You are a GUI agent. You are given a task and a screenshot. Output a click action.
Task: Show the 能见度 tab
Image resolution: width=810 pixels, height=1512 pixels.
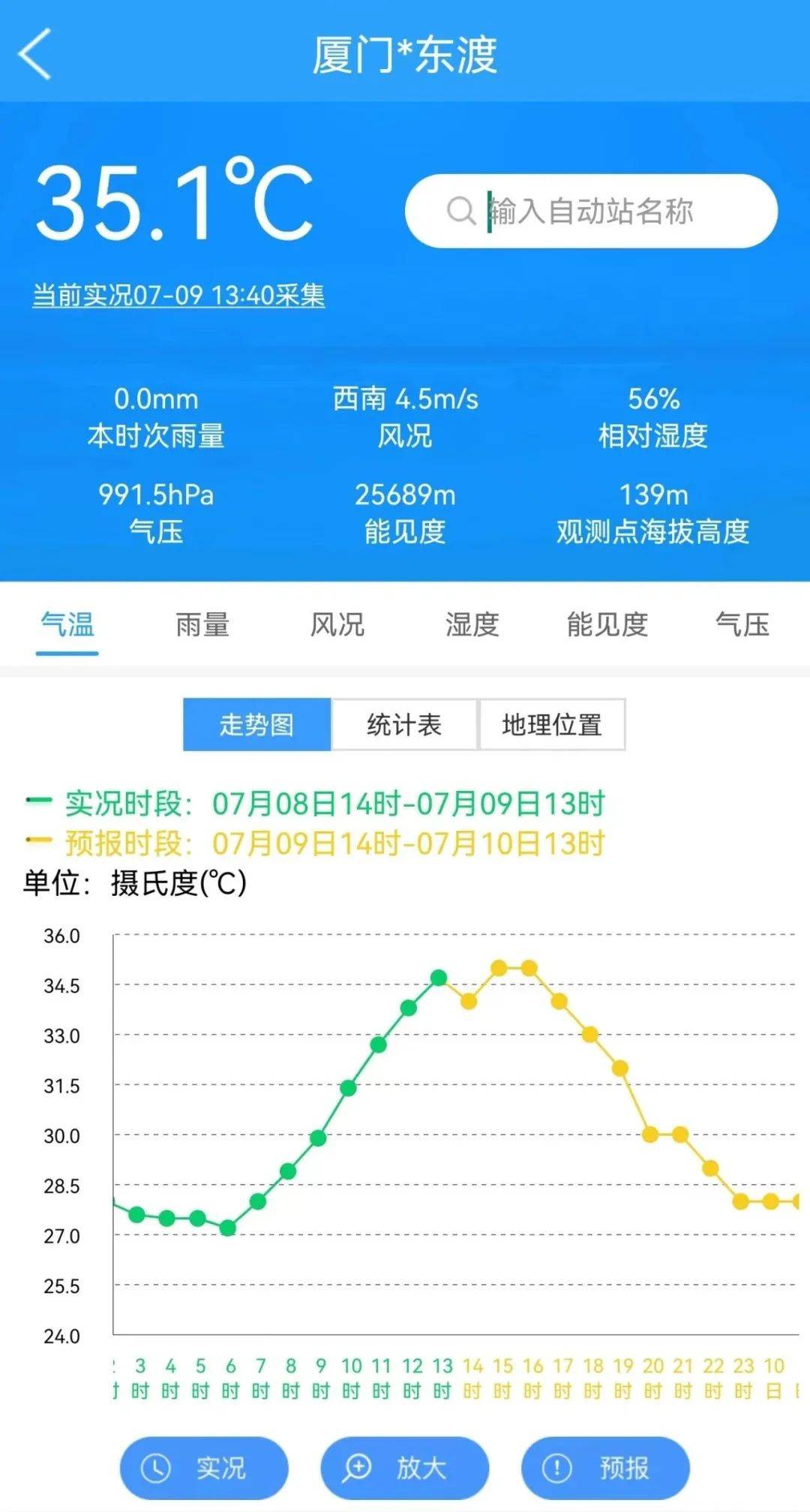pos(607,624)
